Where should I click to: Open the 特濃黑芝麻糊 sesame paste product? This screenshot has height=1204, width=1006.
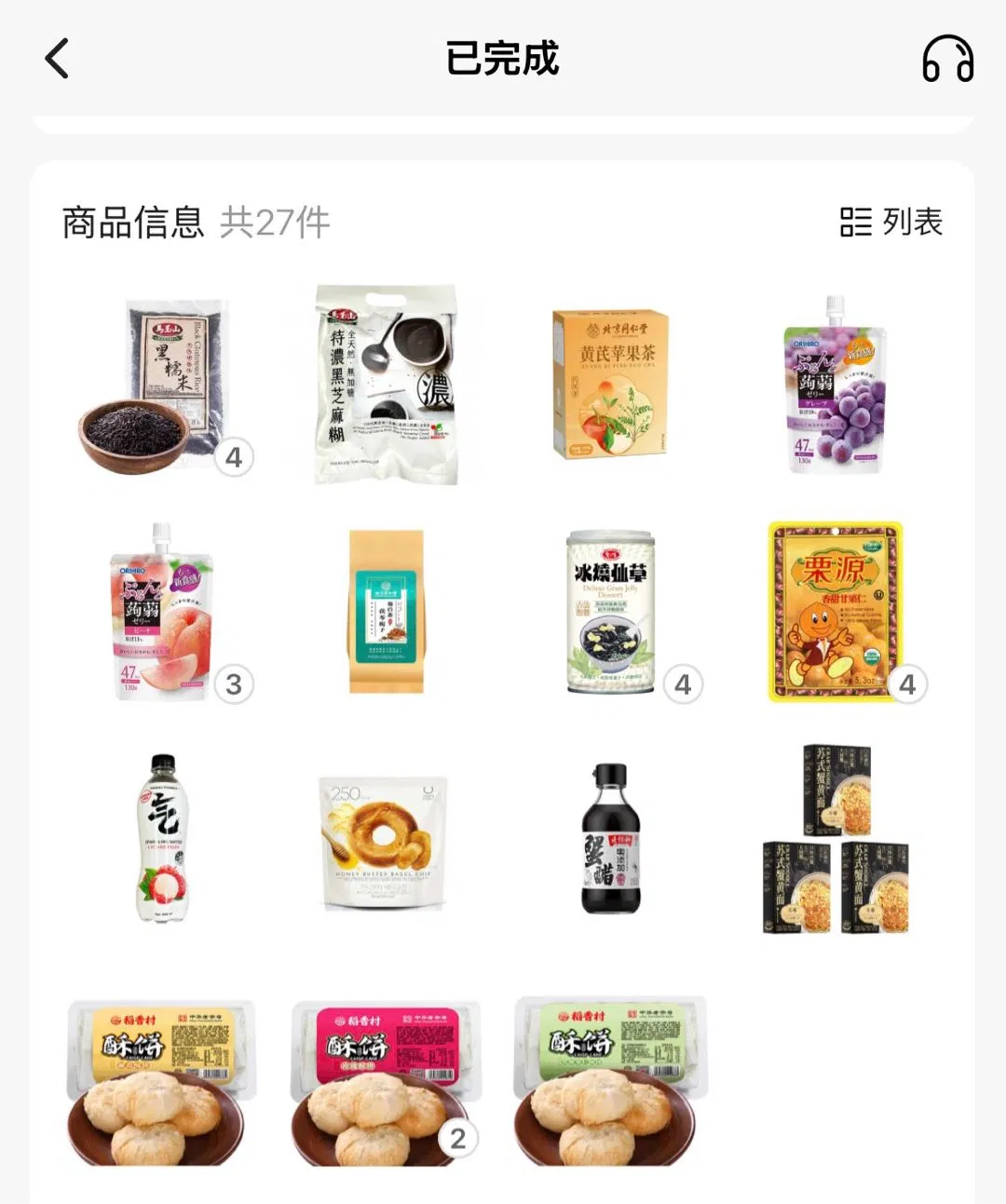[x=386, y=386]
